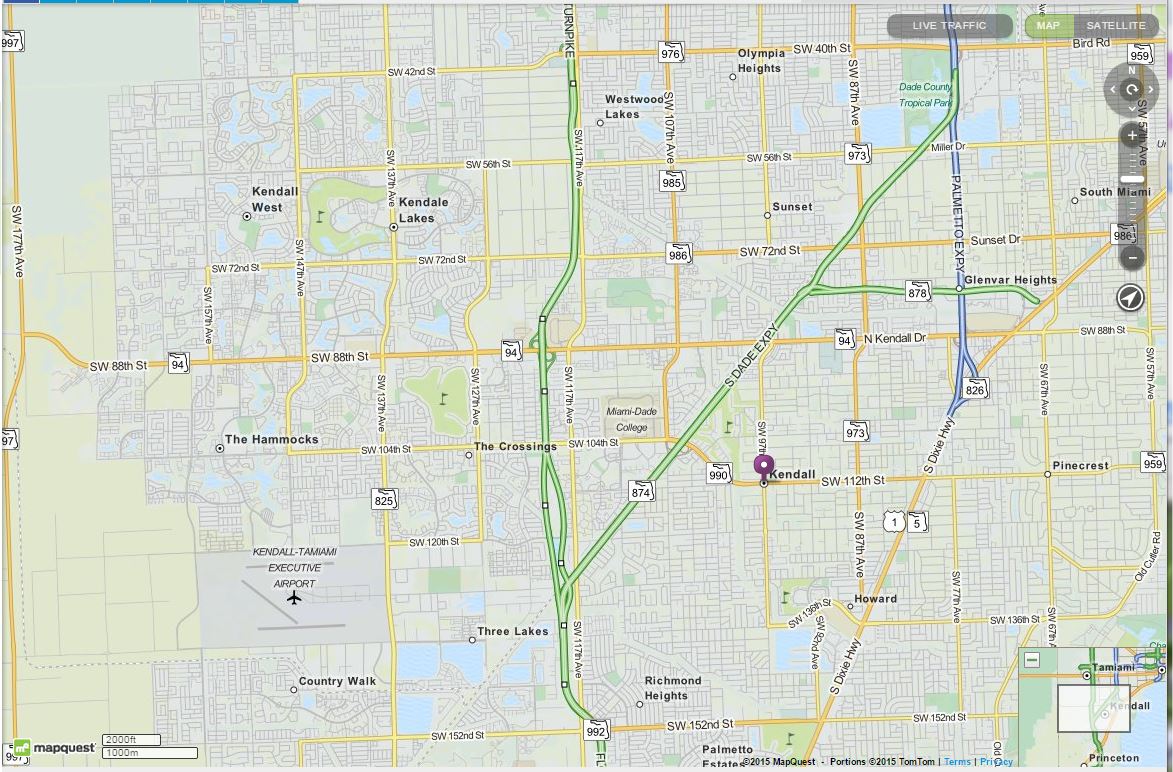Center map on my current location
This screenshot has width=1173, height=772.
pyautogui.click(x=1130, y=298)
